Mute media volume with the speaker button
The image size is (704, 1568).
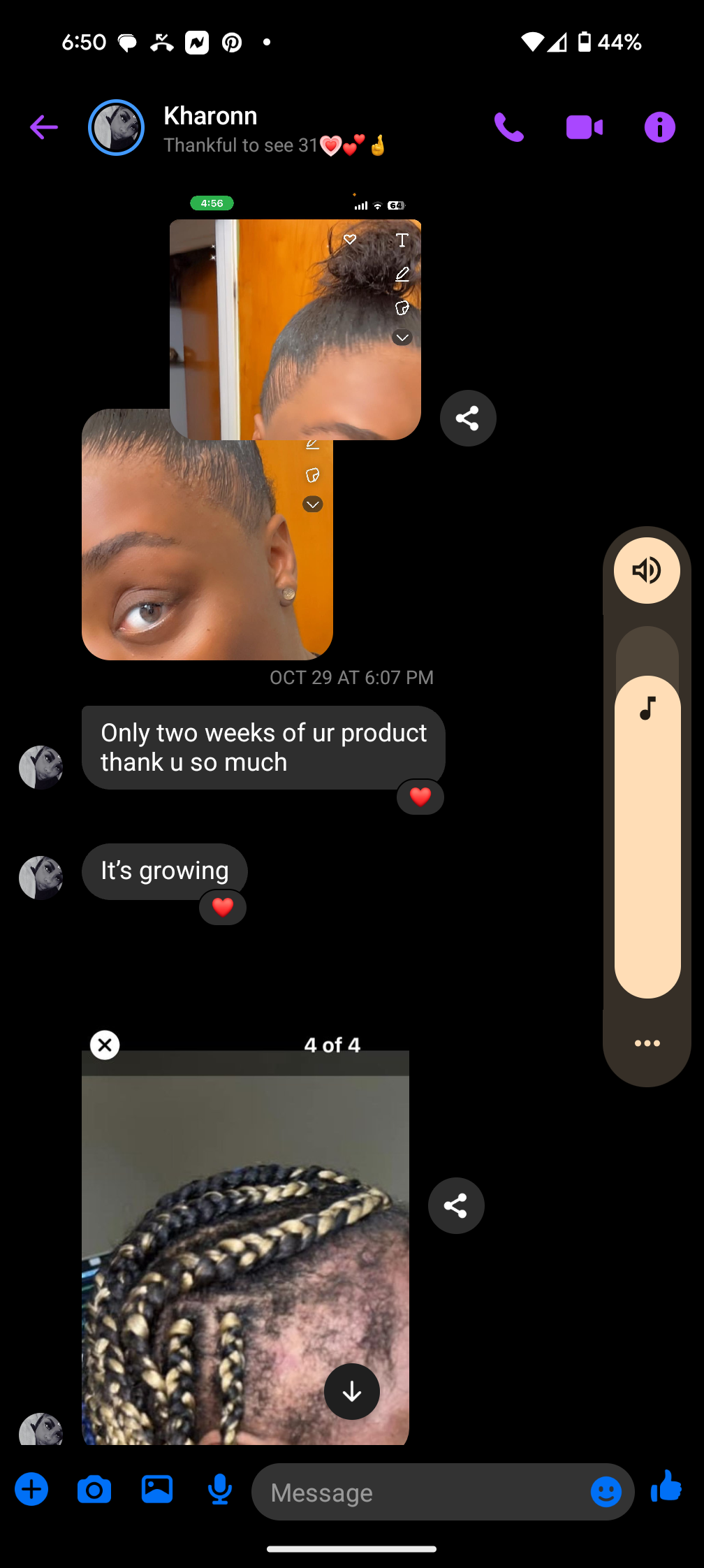647,570
